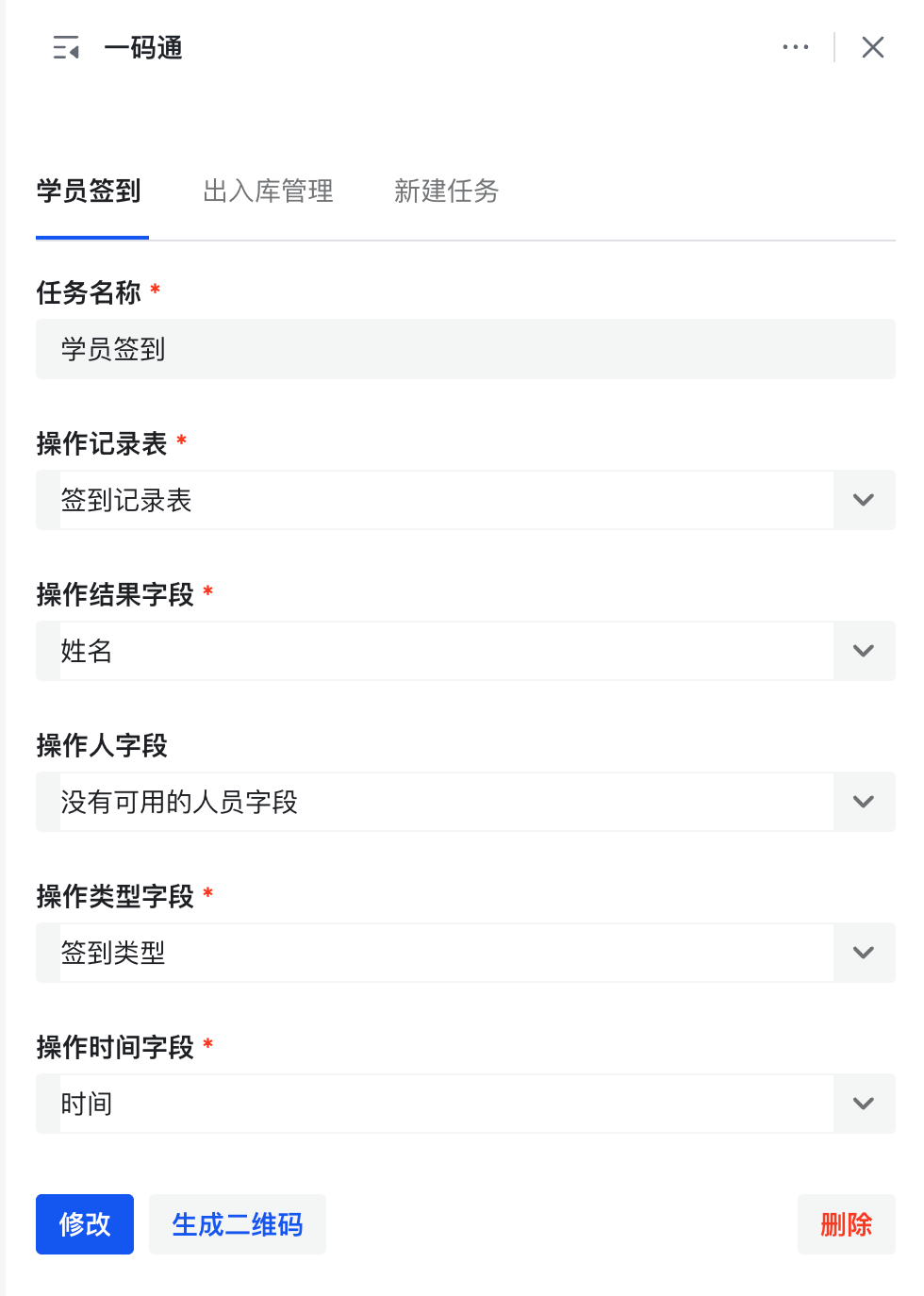Click the 修改 button
The height and width of the screenshot is (1296, 924).
[x=84, y=1223]
